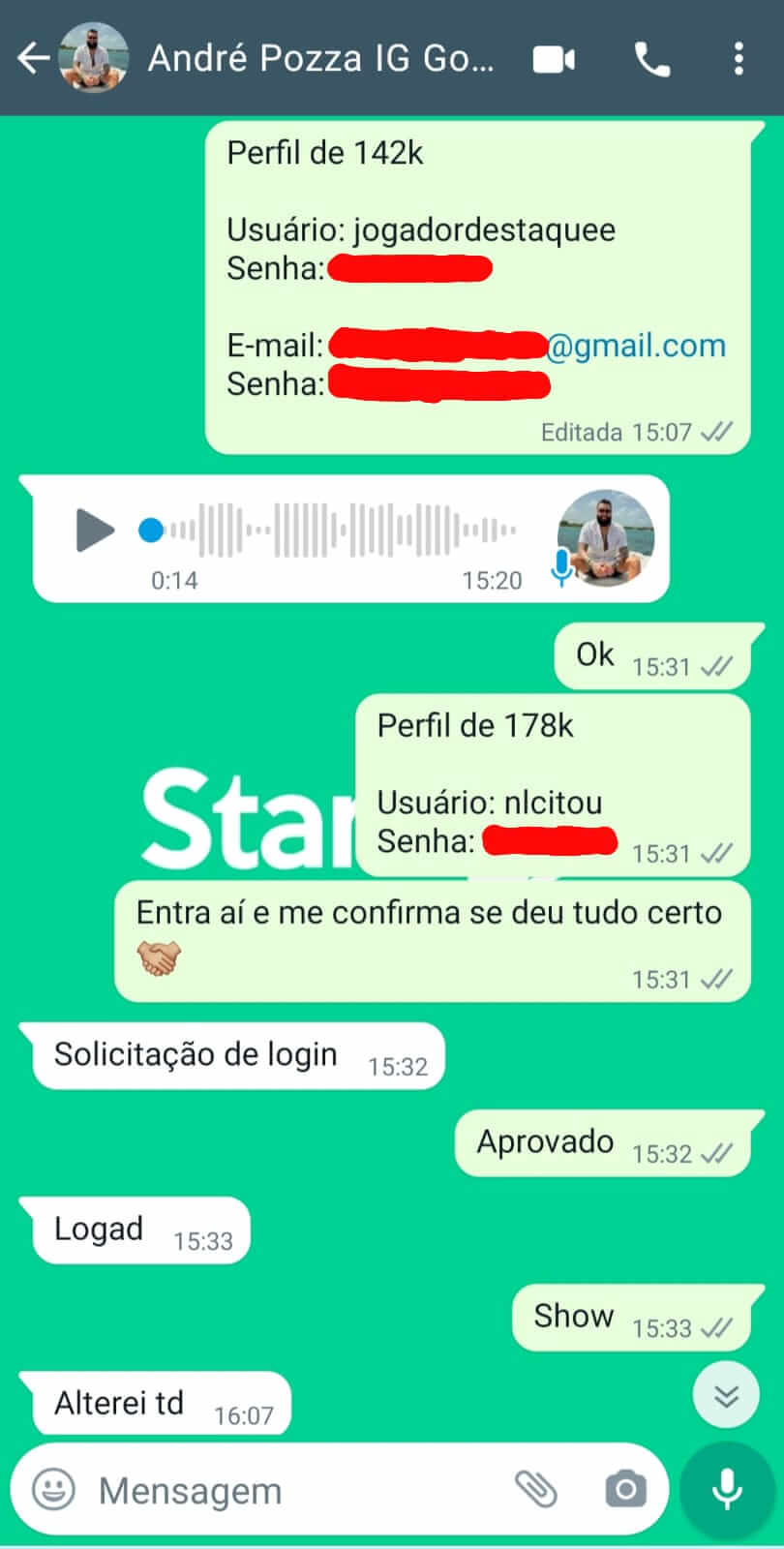Start a video call with André Pozza
Viewport: 784px width, 1549px height.
(x=555, y=58)
